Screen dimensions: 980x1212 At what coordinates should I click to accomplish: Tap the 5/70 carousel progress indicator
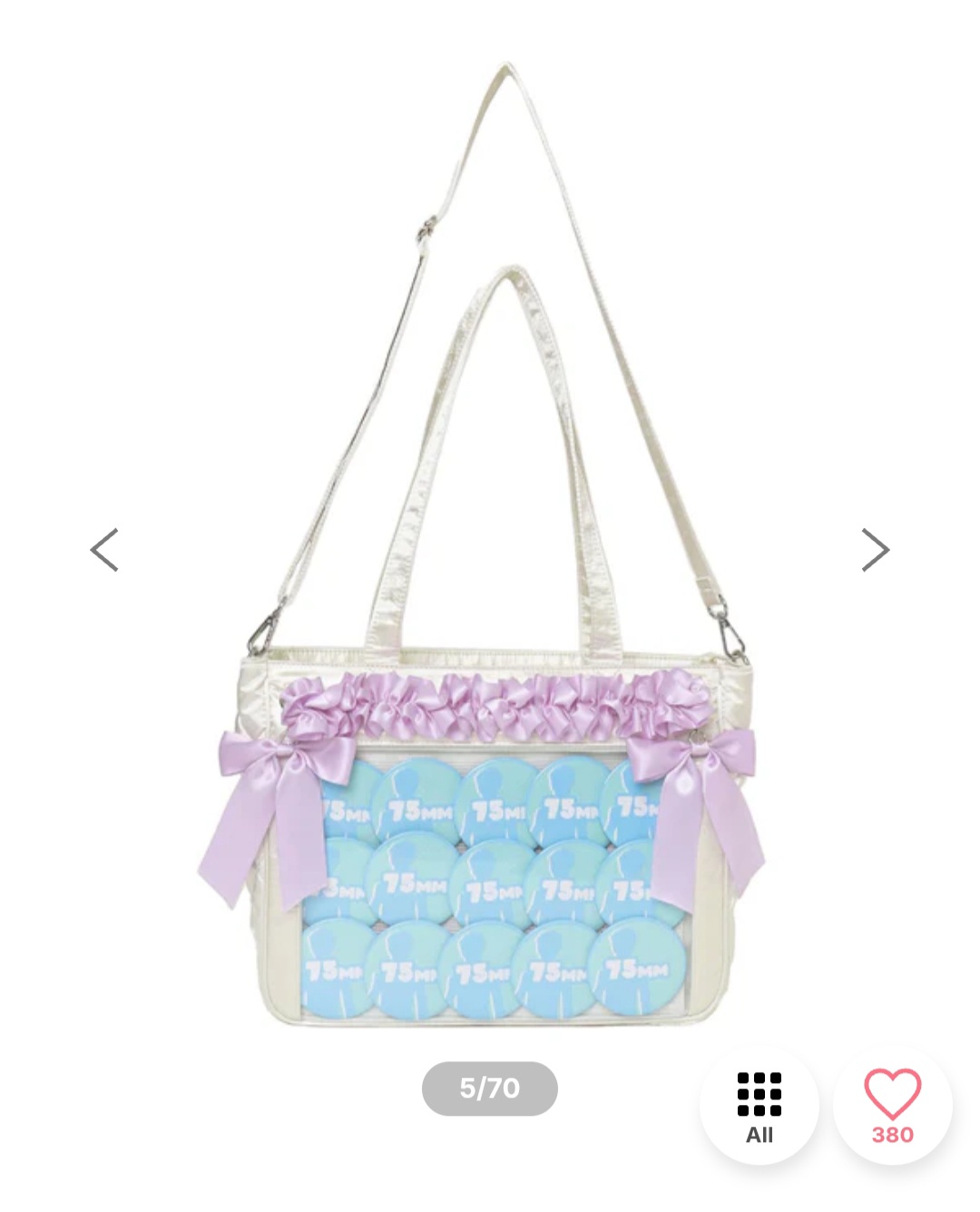(x=490, y=1088)
